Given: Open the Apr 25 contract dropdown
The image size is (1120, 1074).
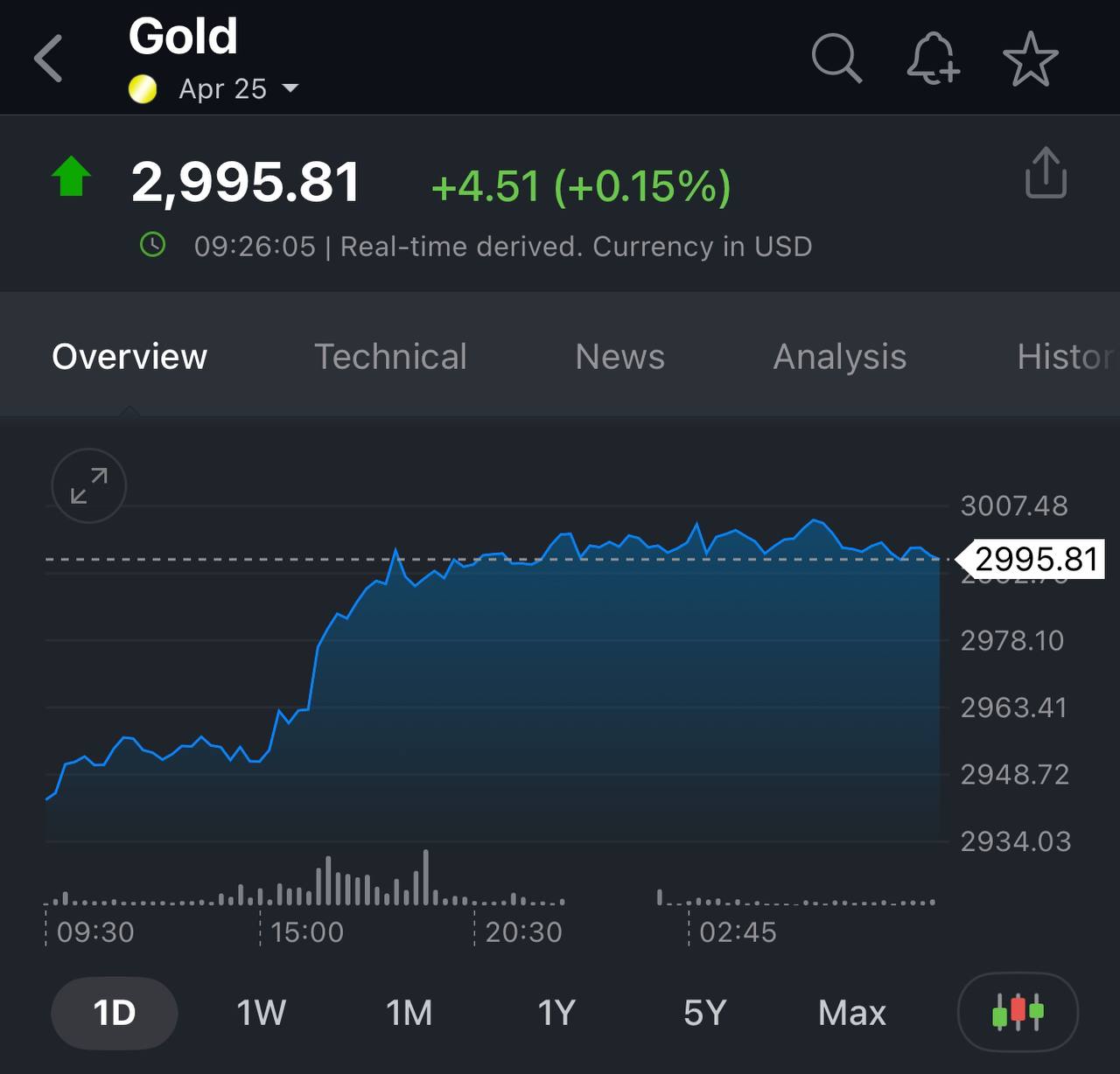Looking at the screenshot, I should (x=236, y=89).
